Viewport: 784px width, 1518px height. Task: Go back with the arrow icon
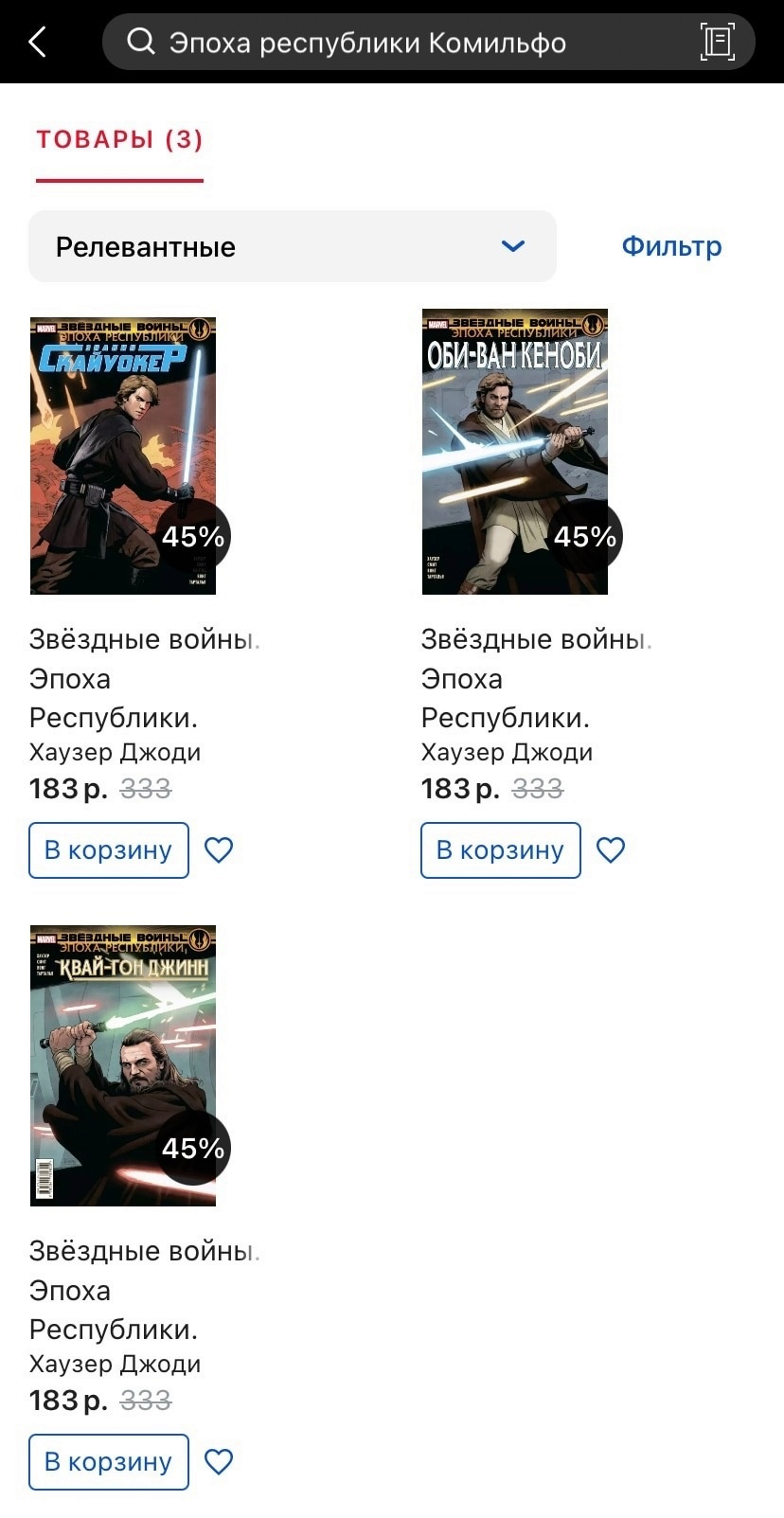(x=38, y=42)
